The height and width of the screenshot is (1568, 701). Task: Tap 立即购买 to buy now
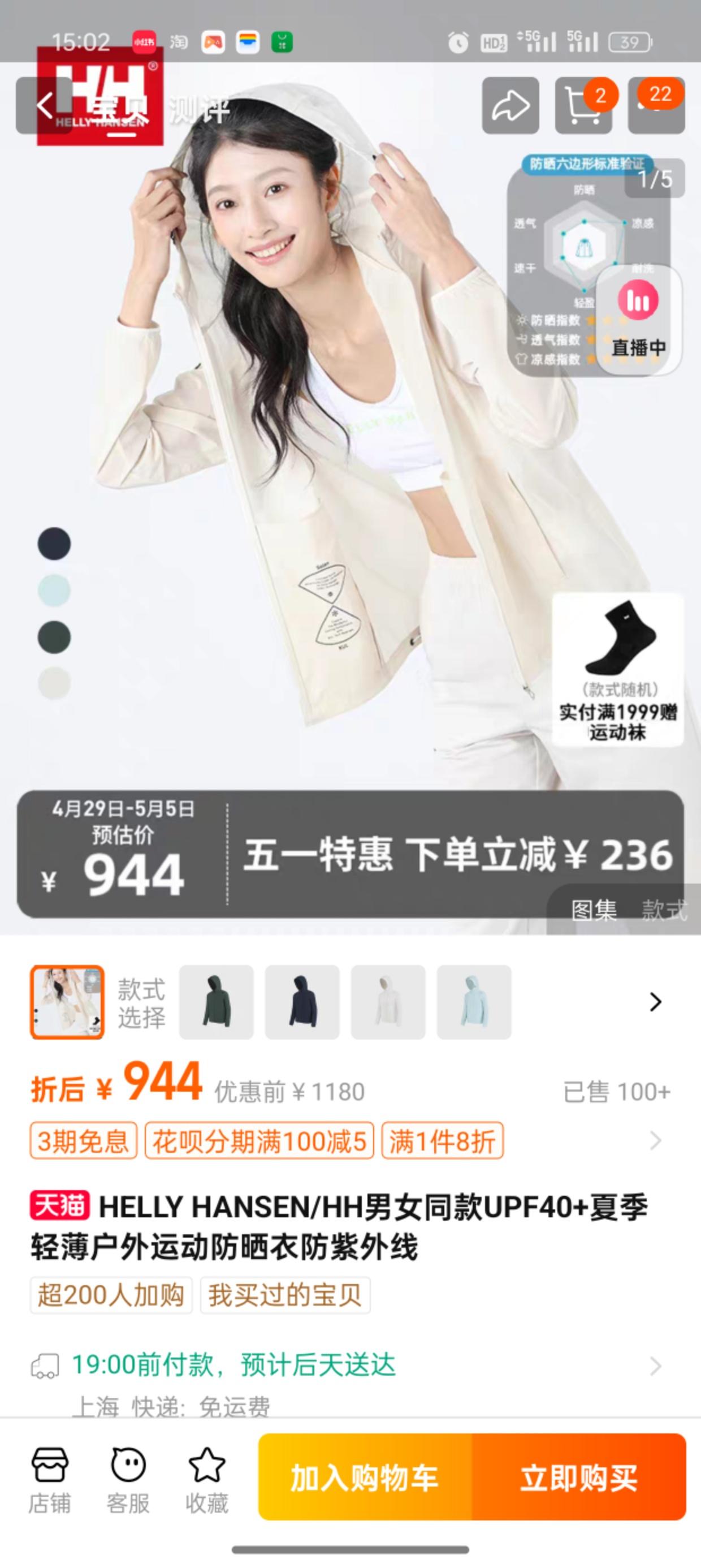[579, 1478]
